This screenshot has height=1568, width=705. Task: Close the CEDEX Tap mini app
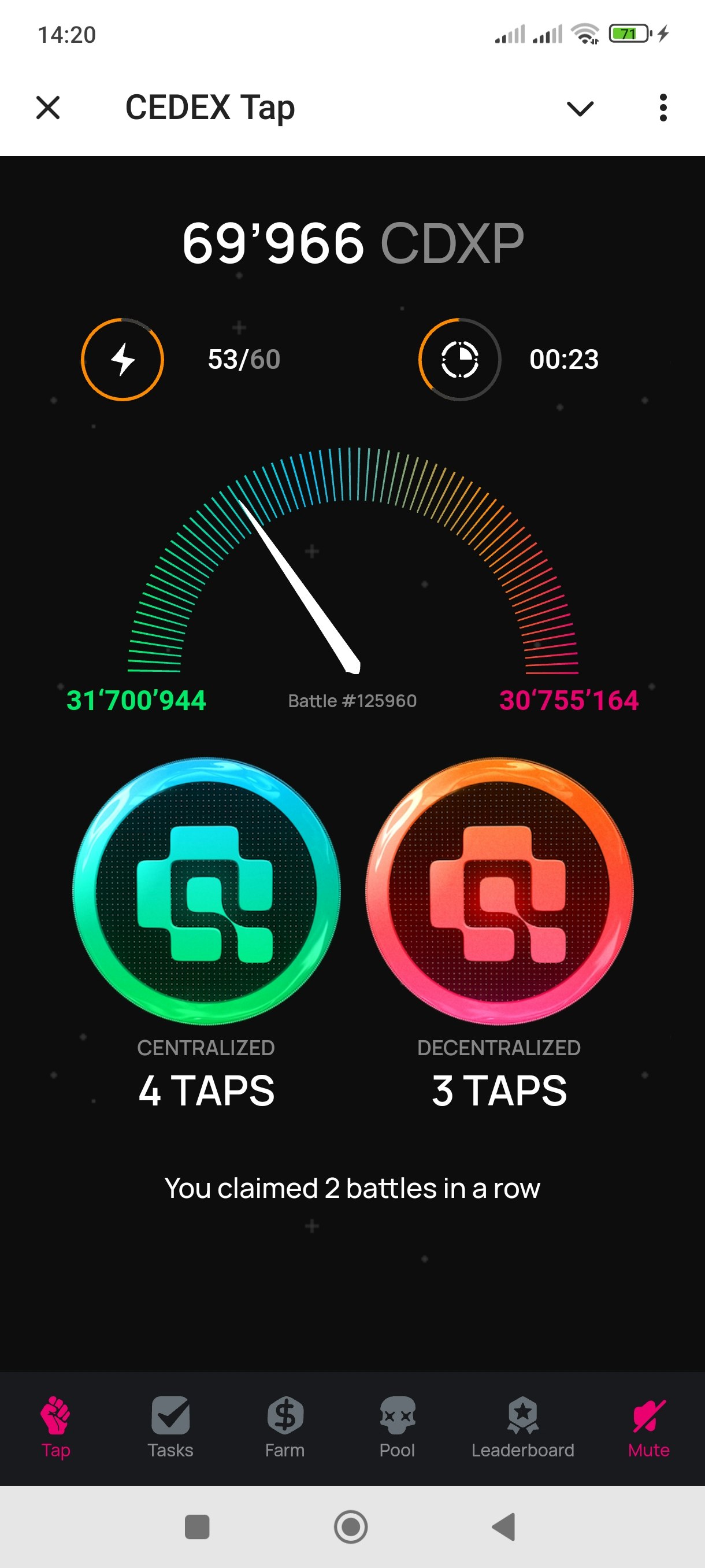tap(48, 108)
